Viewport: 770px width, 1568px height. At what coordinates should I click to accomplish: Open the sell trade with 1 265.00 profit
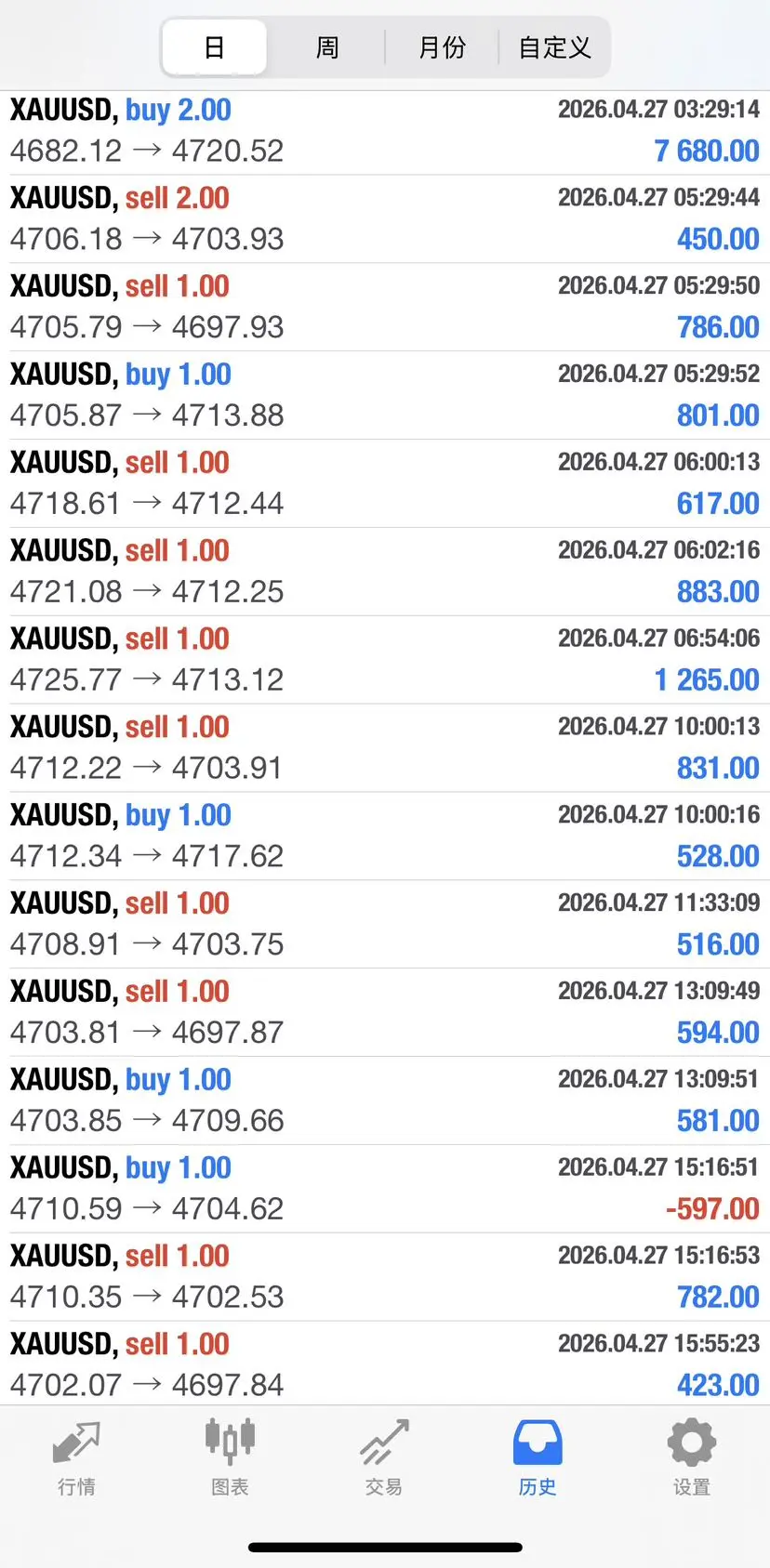[385, 660]
